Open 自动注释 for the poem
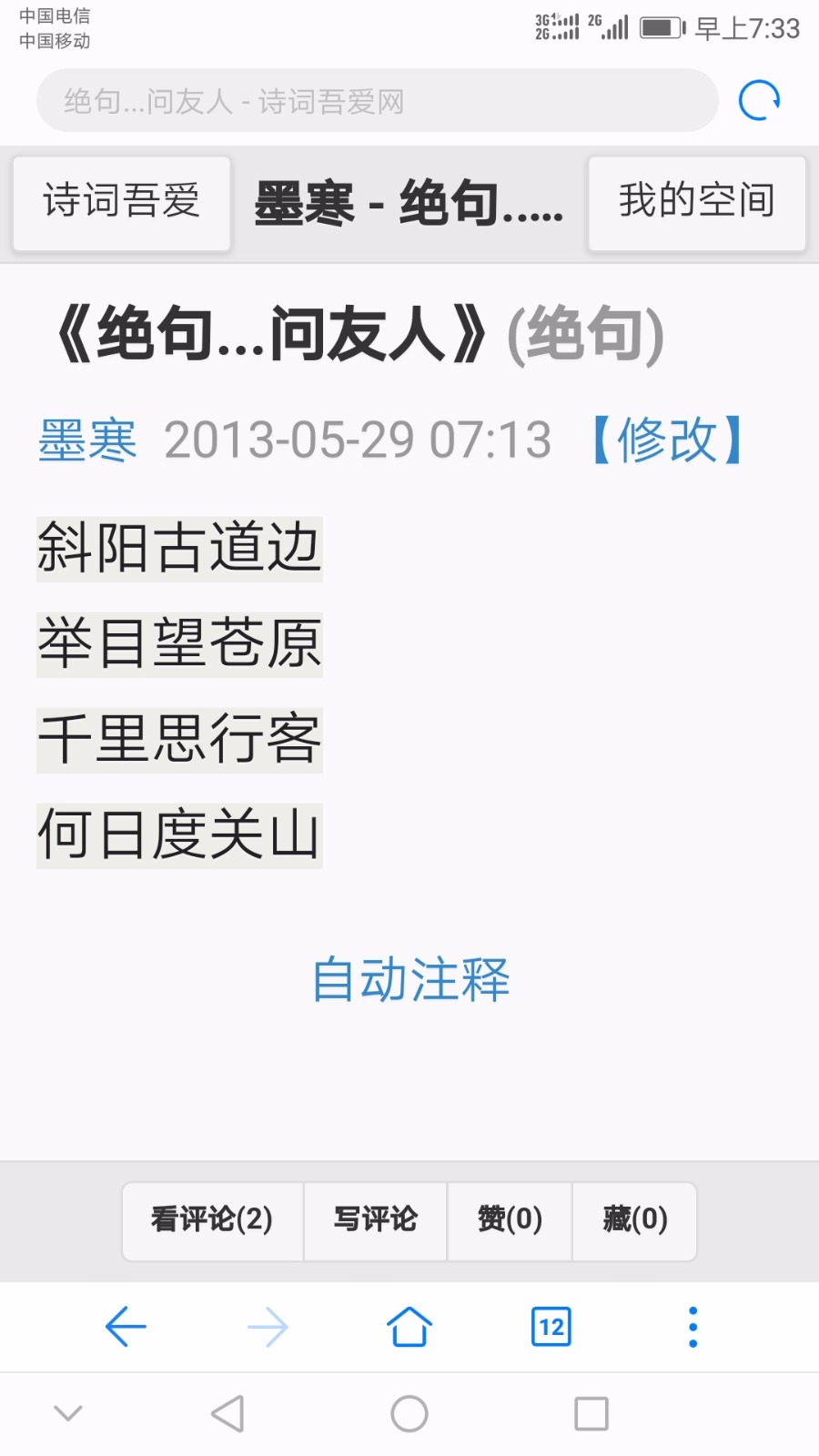Screen dimensions: 819x1456 click(x=410, y=980)
